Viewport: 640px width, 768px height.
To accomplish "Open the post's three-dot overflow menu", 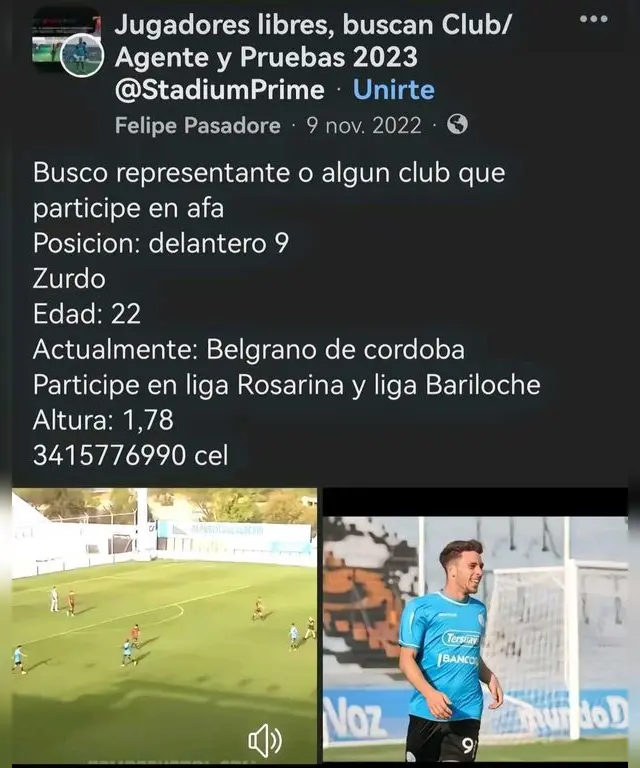I will (593, 20).
